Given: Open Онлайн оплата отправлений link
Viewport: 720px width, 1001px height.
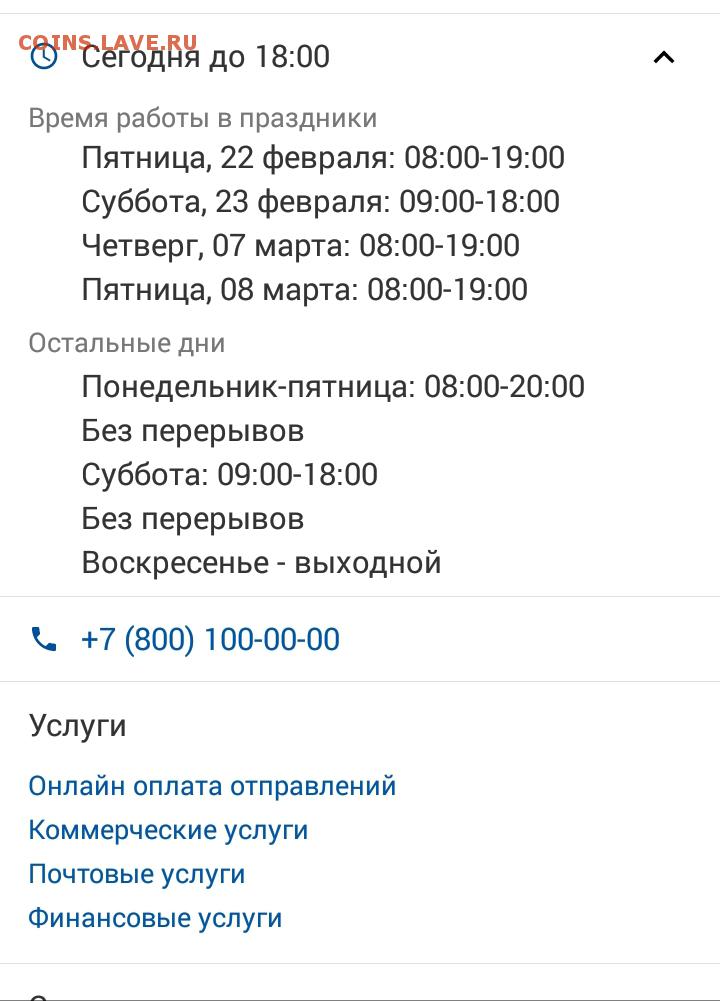Looking at the screenshot, I should click(212, 786).
